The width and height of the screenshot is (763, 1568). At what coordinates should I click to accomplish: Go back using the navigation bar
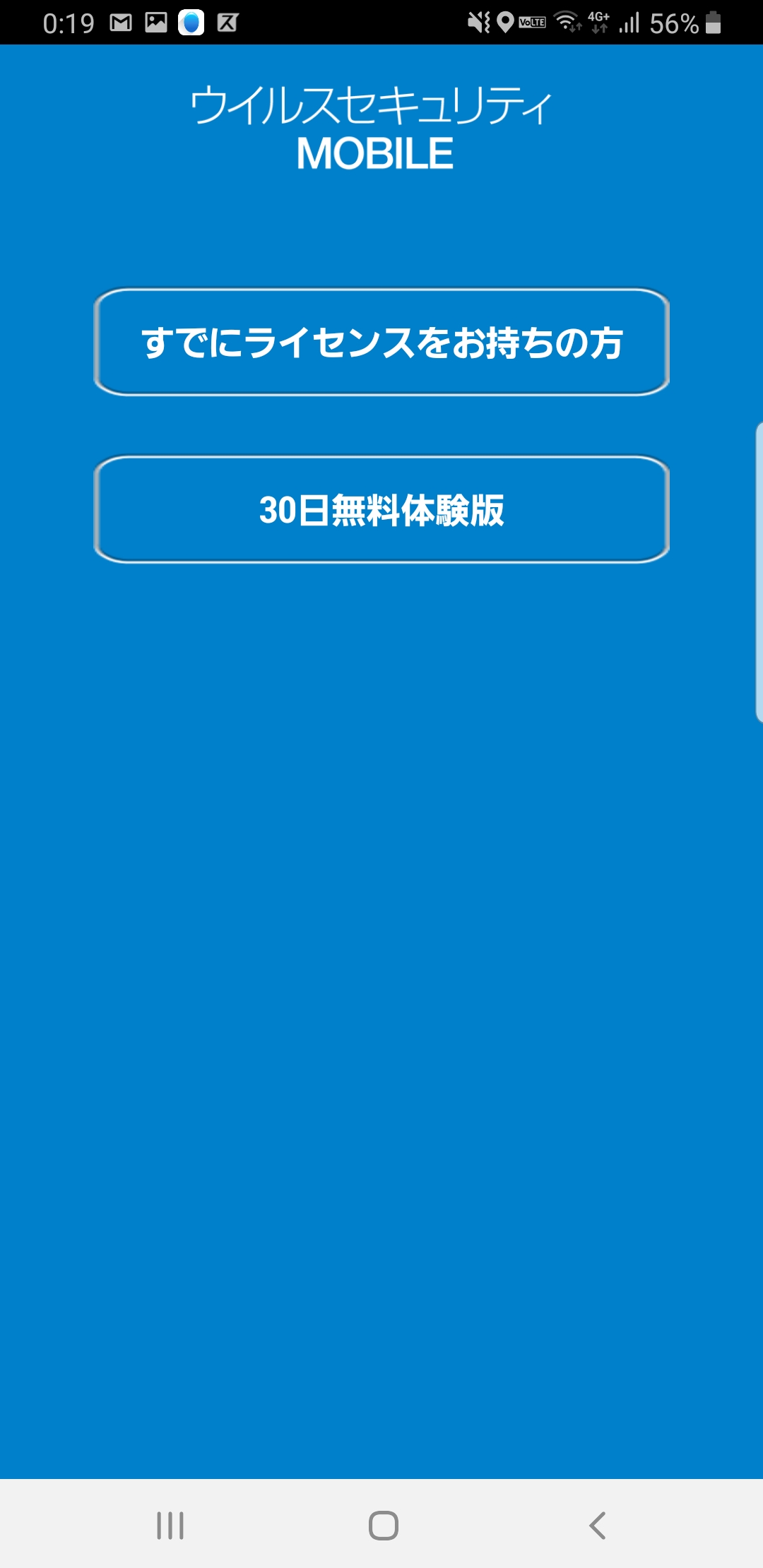598,1526
